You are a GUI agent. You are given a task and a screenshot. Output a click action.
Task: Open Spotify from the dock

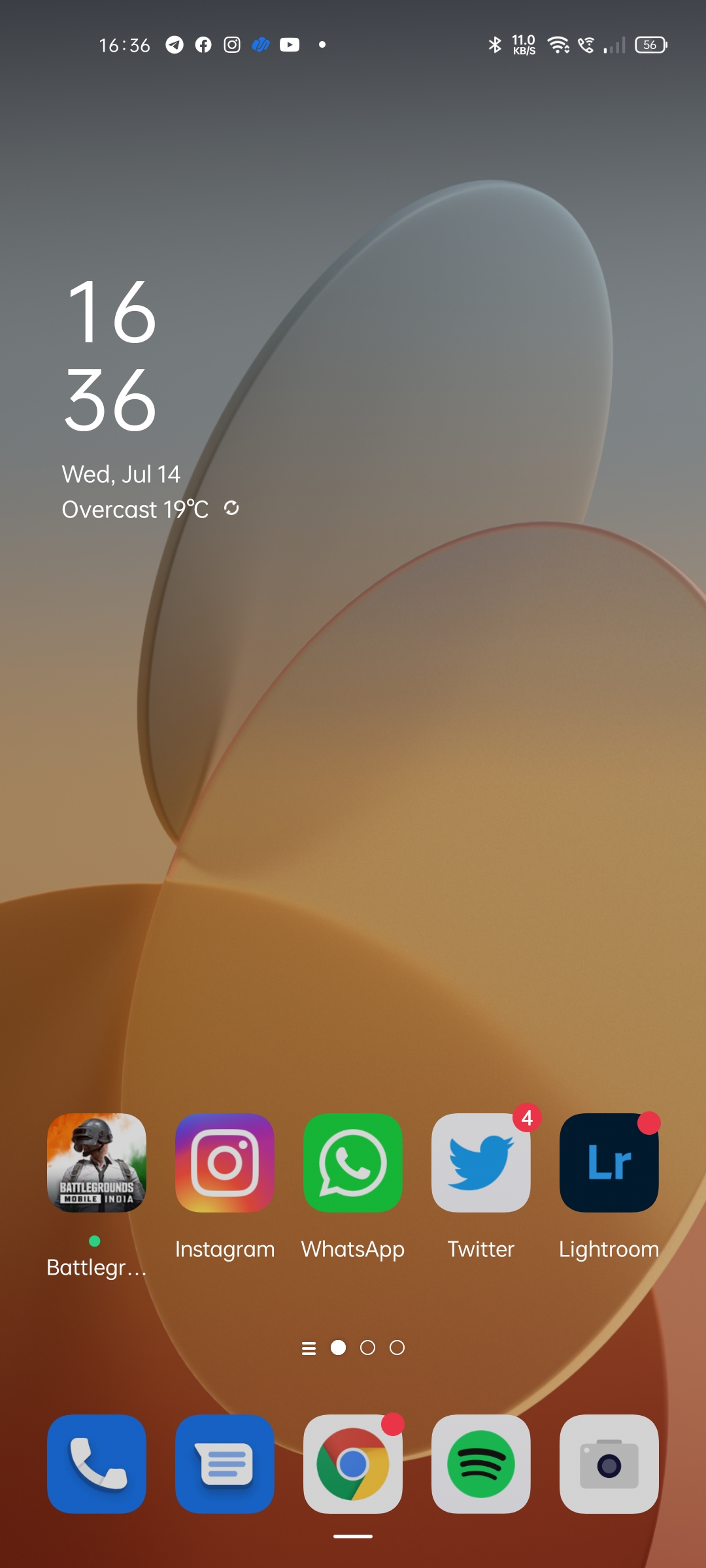tap(481, 1463)
